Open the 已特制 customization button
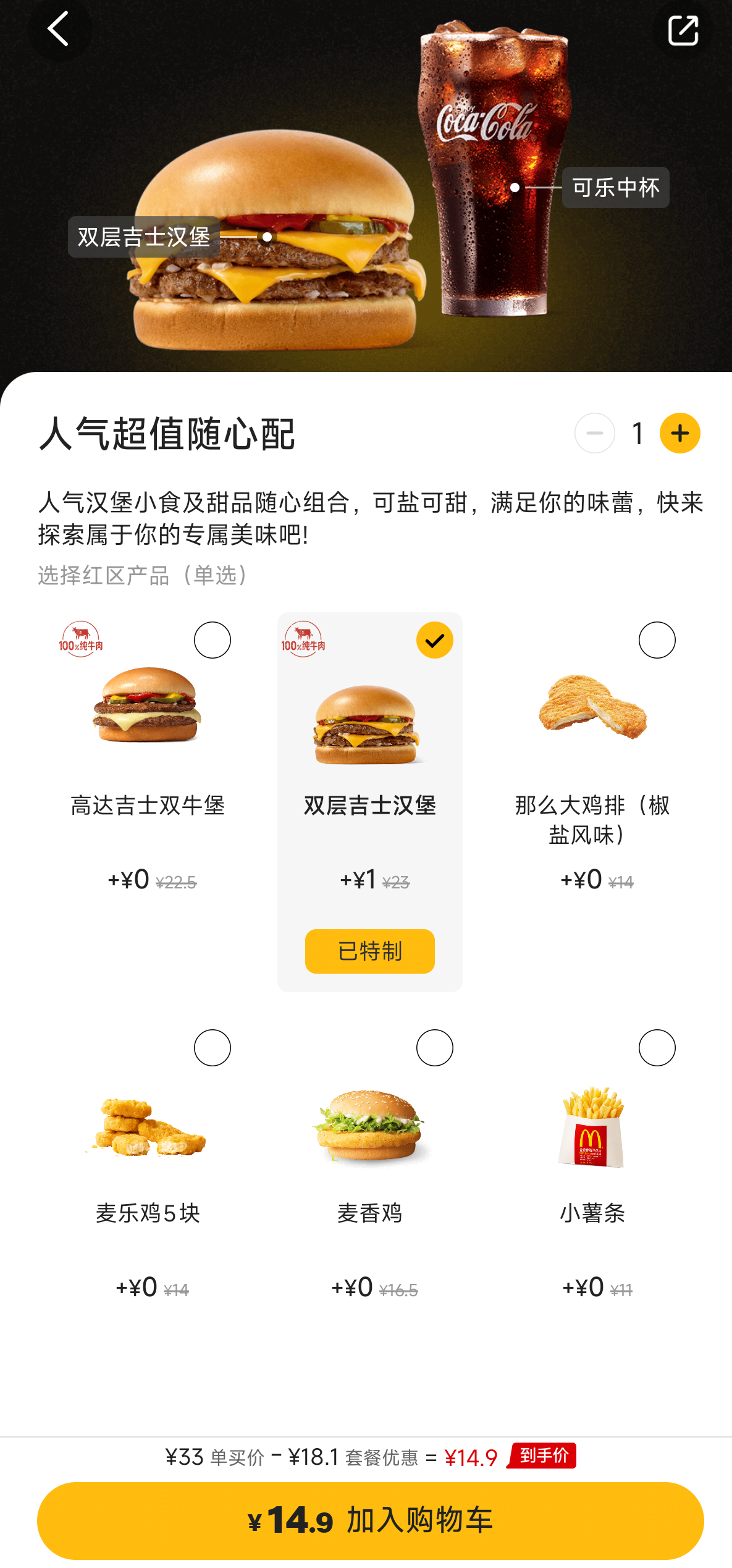 (369, 951)
